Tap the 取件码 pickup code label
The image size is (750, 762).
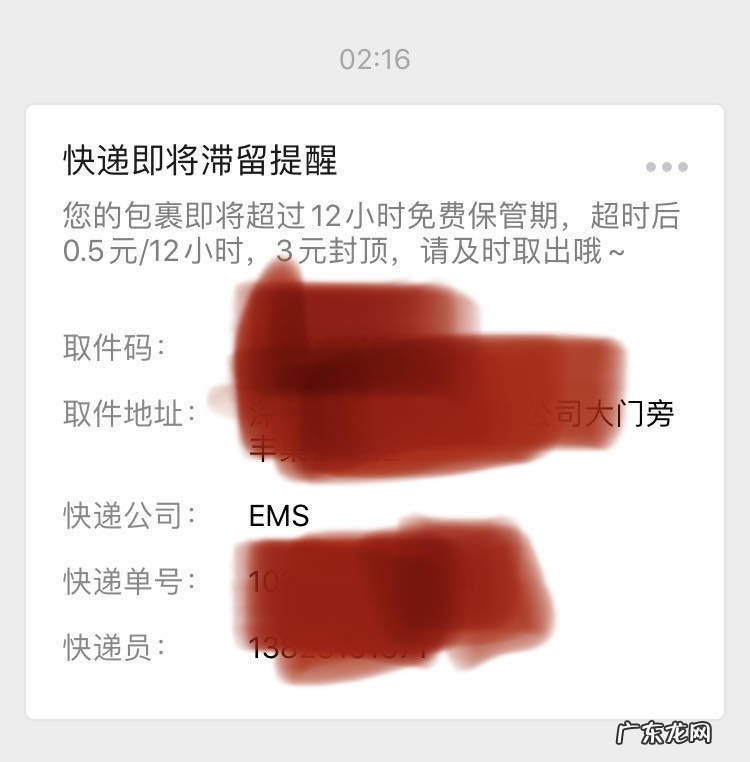110,348
